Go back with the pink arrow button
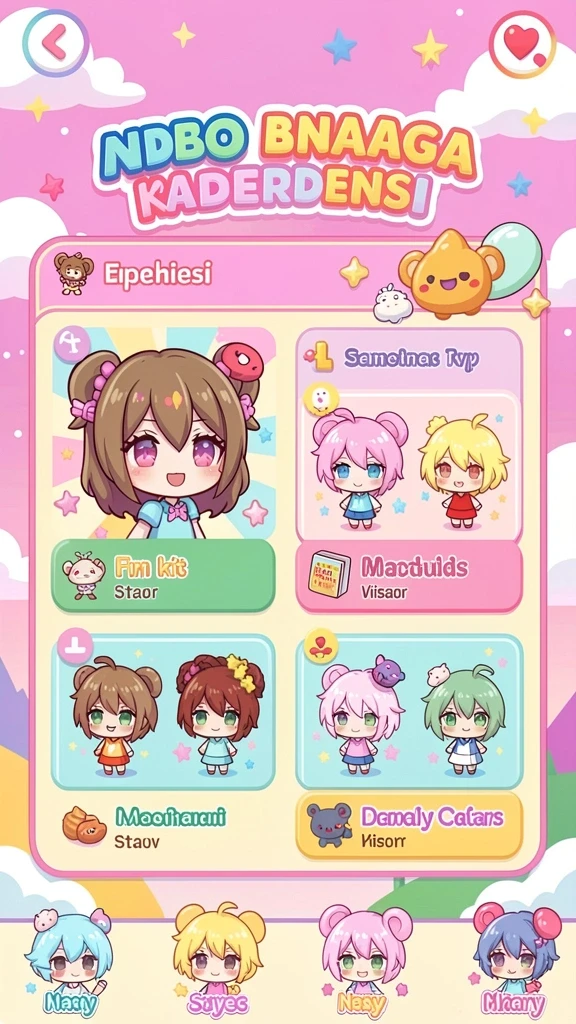 pos(56,43)
